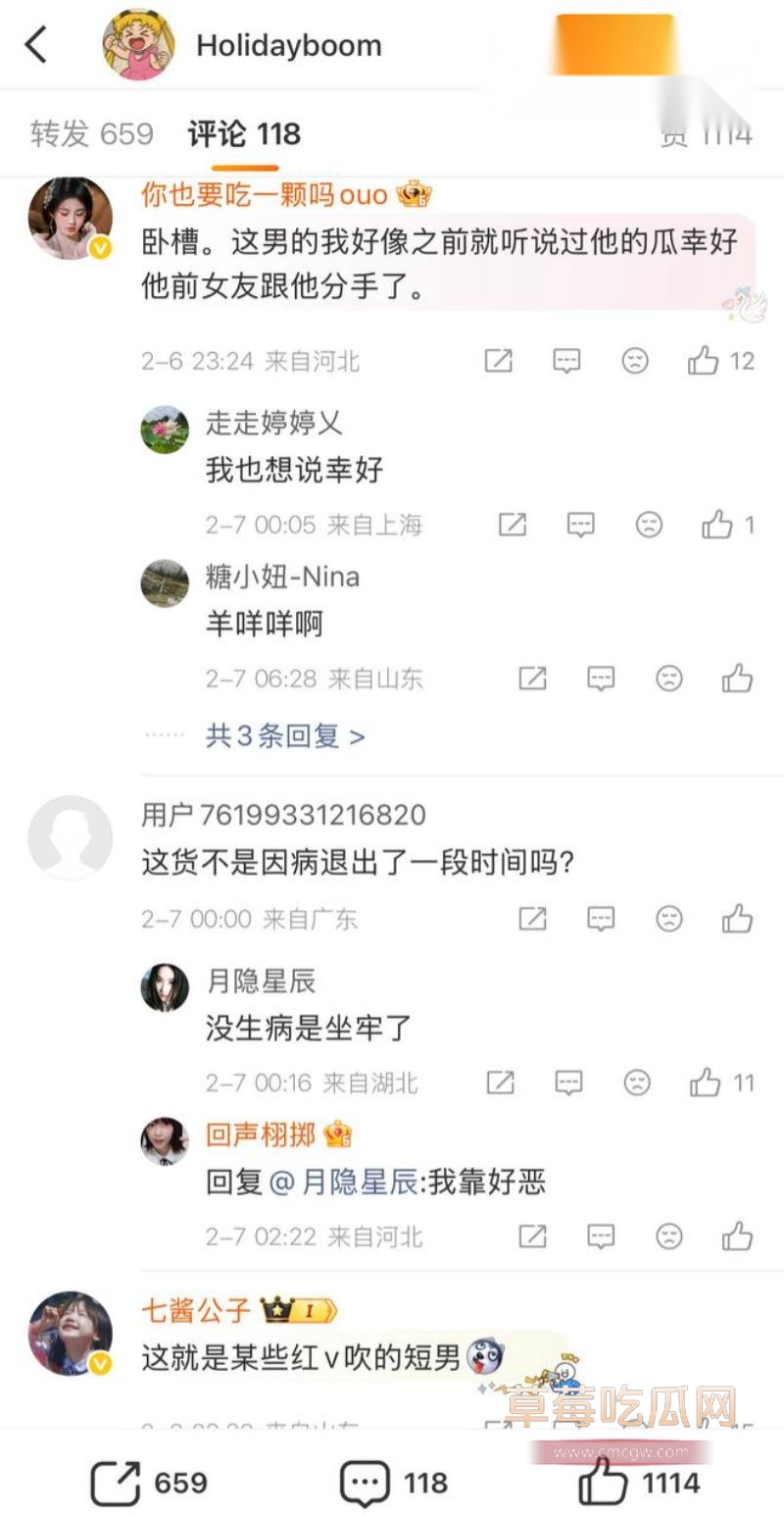Screen dimensions: 784x1516
Task: Switch to the 转发 659 tab
Action: 90,133
